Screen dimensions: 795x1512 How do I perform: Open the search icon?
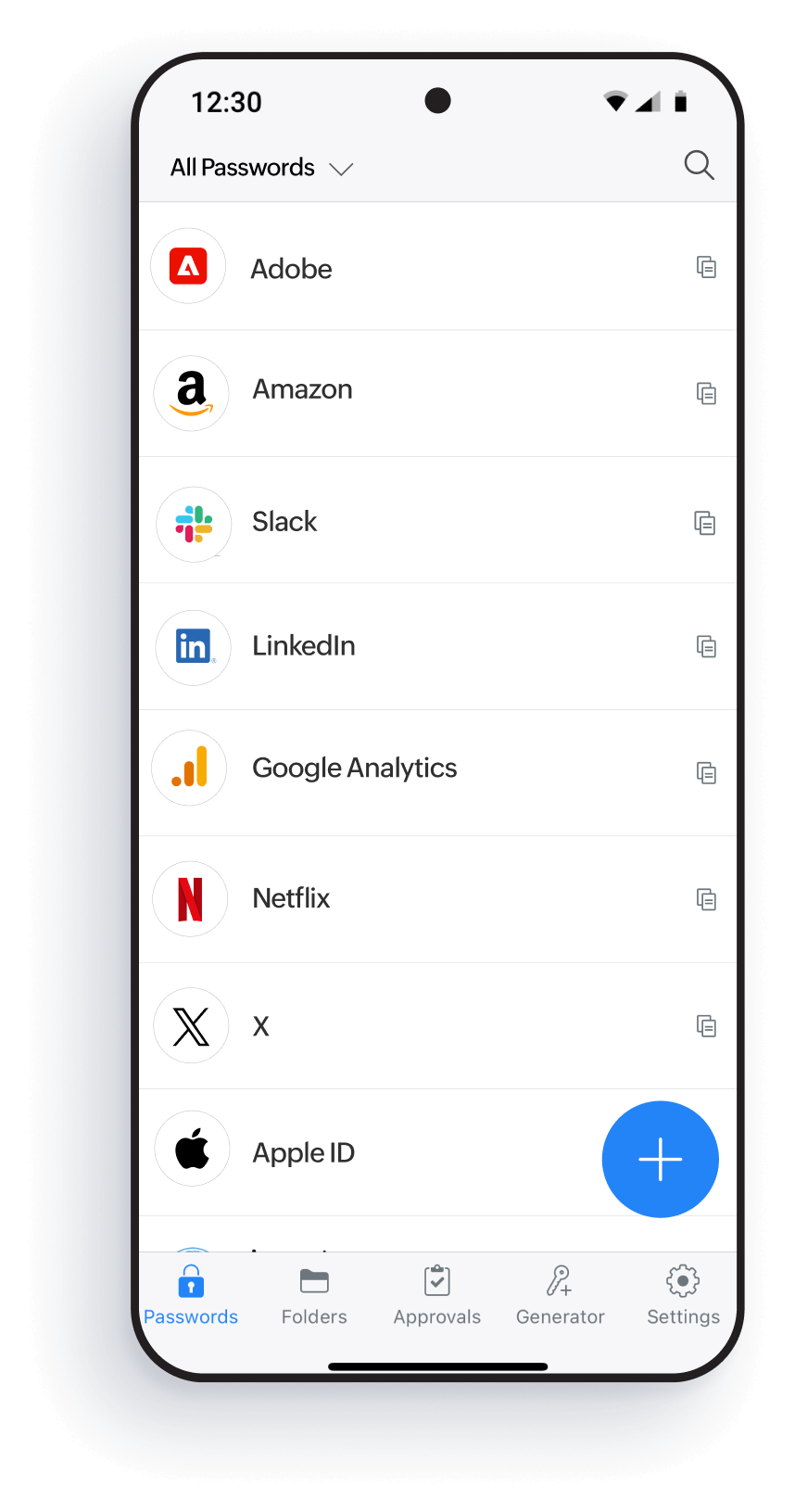(x=699, y=165)
